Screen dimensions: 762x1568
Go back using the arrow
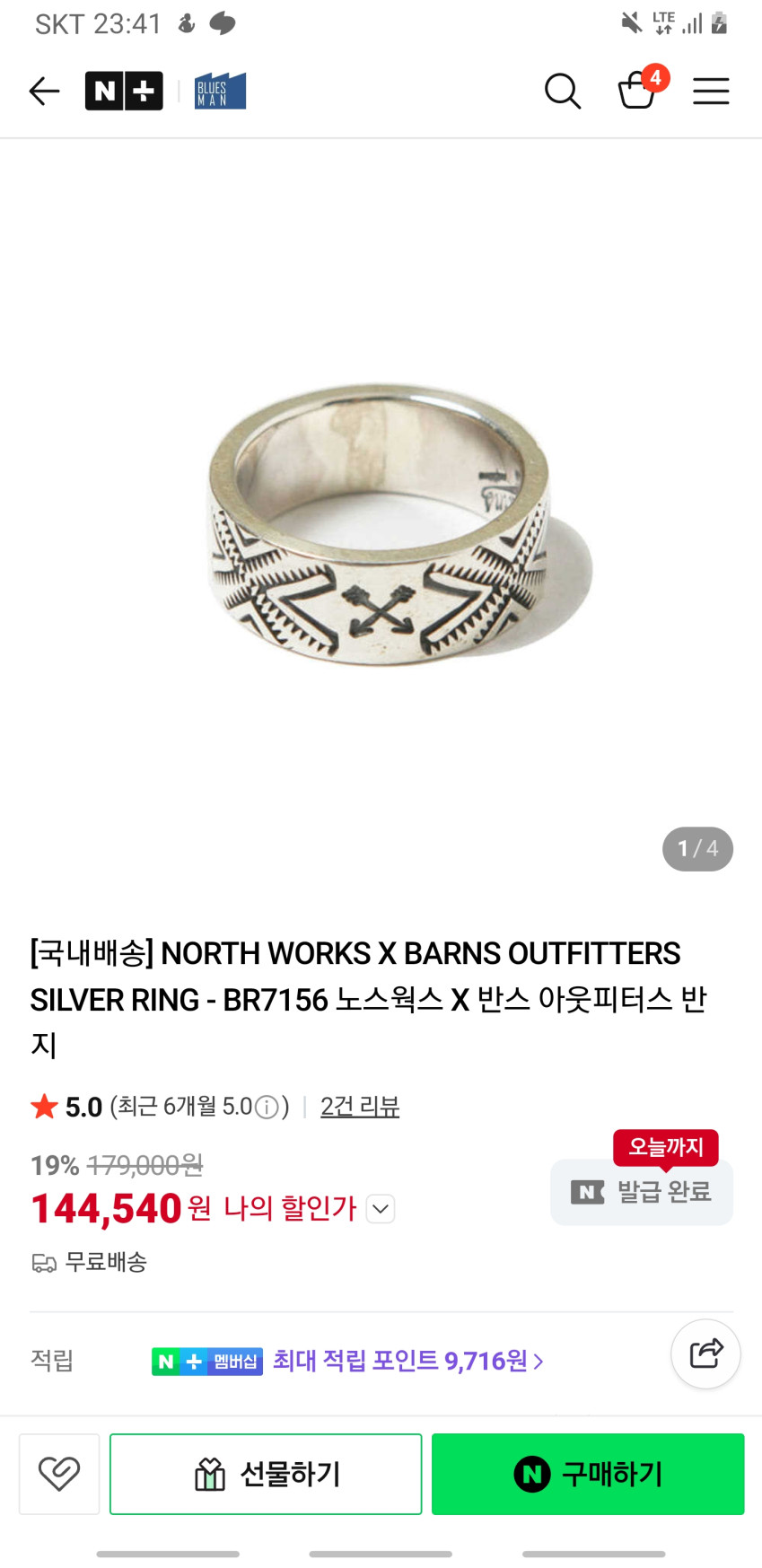44,91
